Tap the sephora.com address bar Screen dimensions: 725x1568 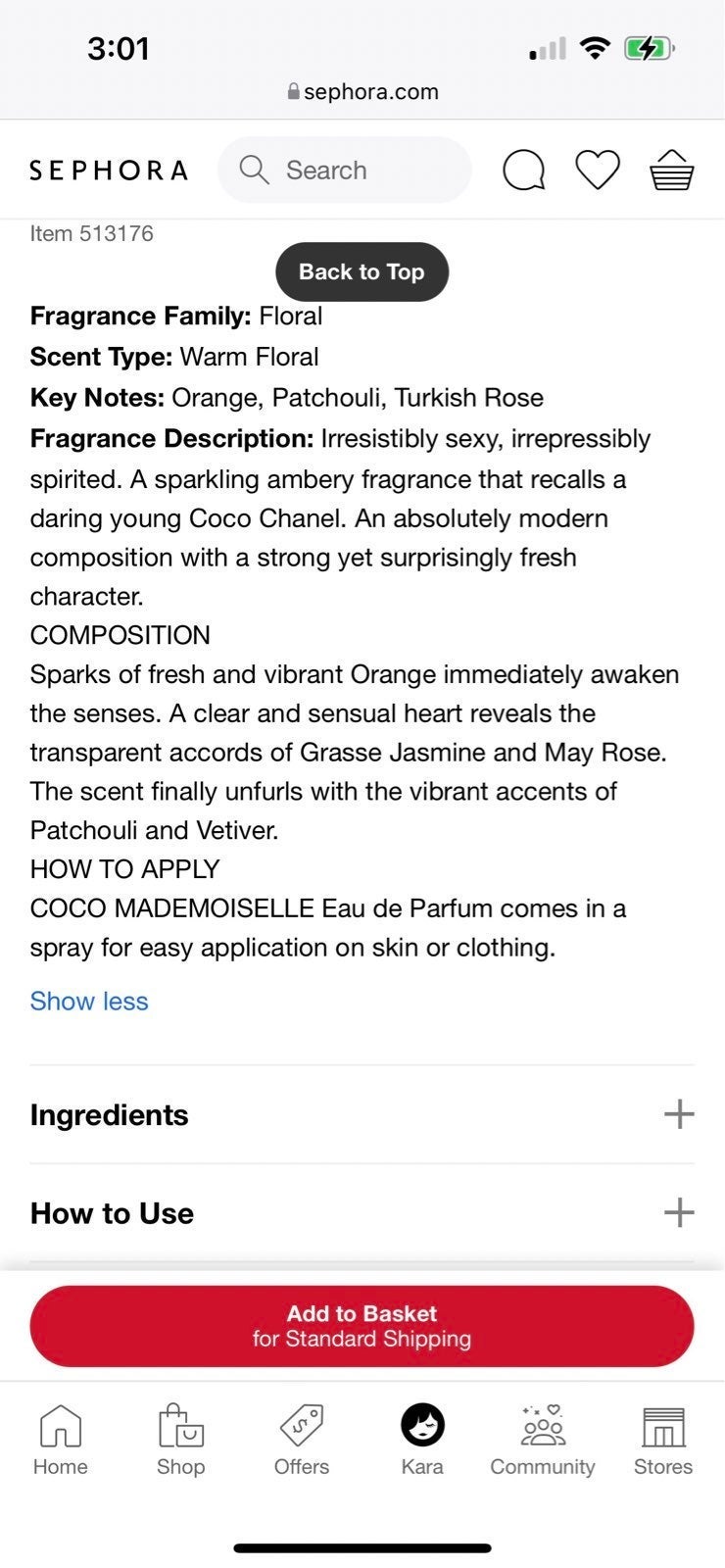pos(362,91)
